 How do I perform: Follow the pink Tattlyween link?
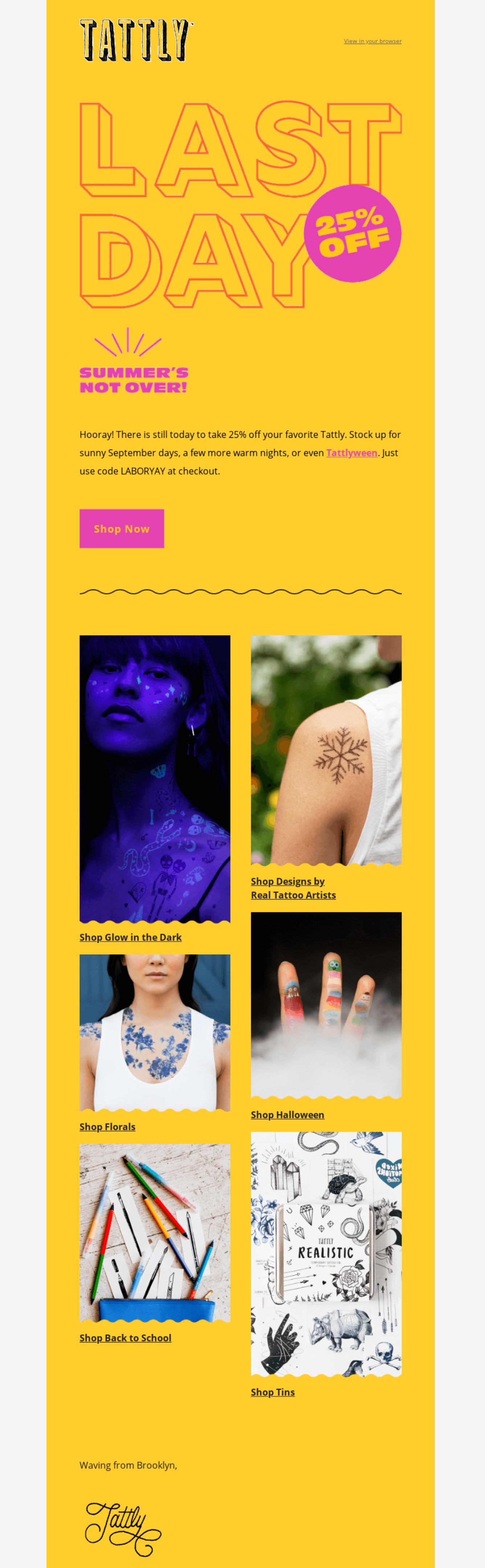click(351, 453)
